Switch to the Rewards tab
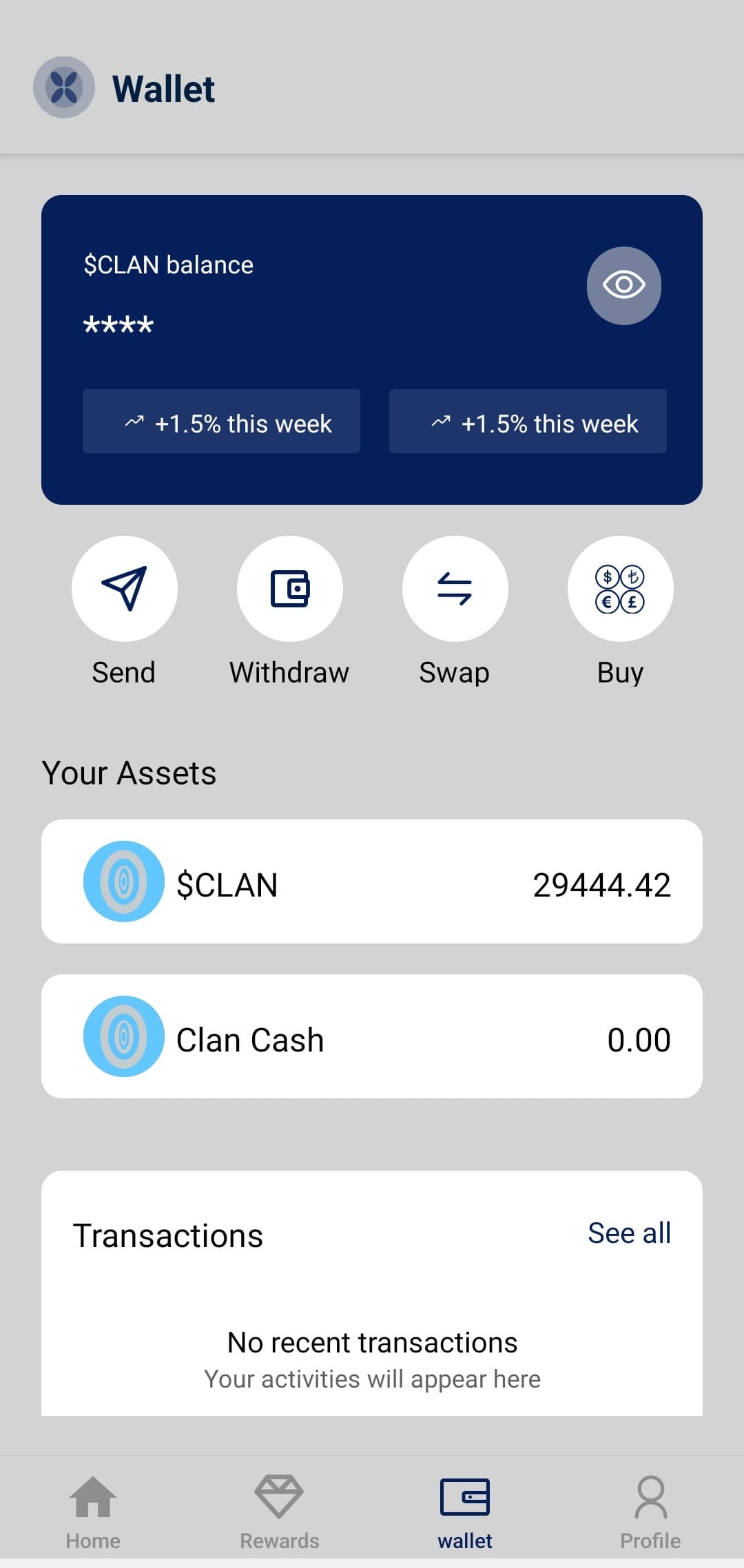The width and height of the screenshot is (744, 1568). 279,1512
